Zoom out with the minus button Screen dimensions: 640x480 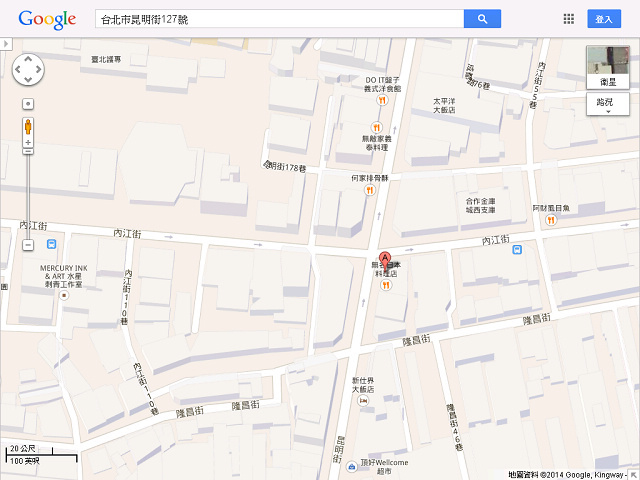pos(28,245)
